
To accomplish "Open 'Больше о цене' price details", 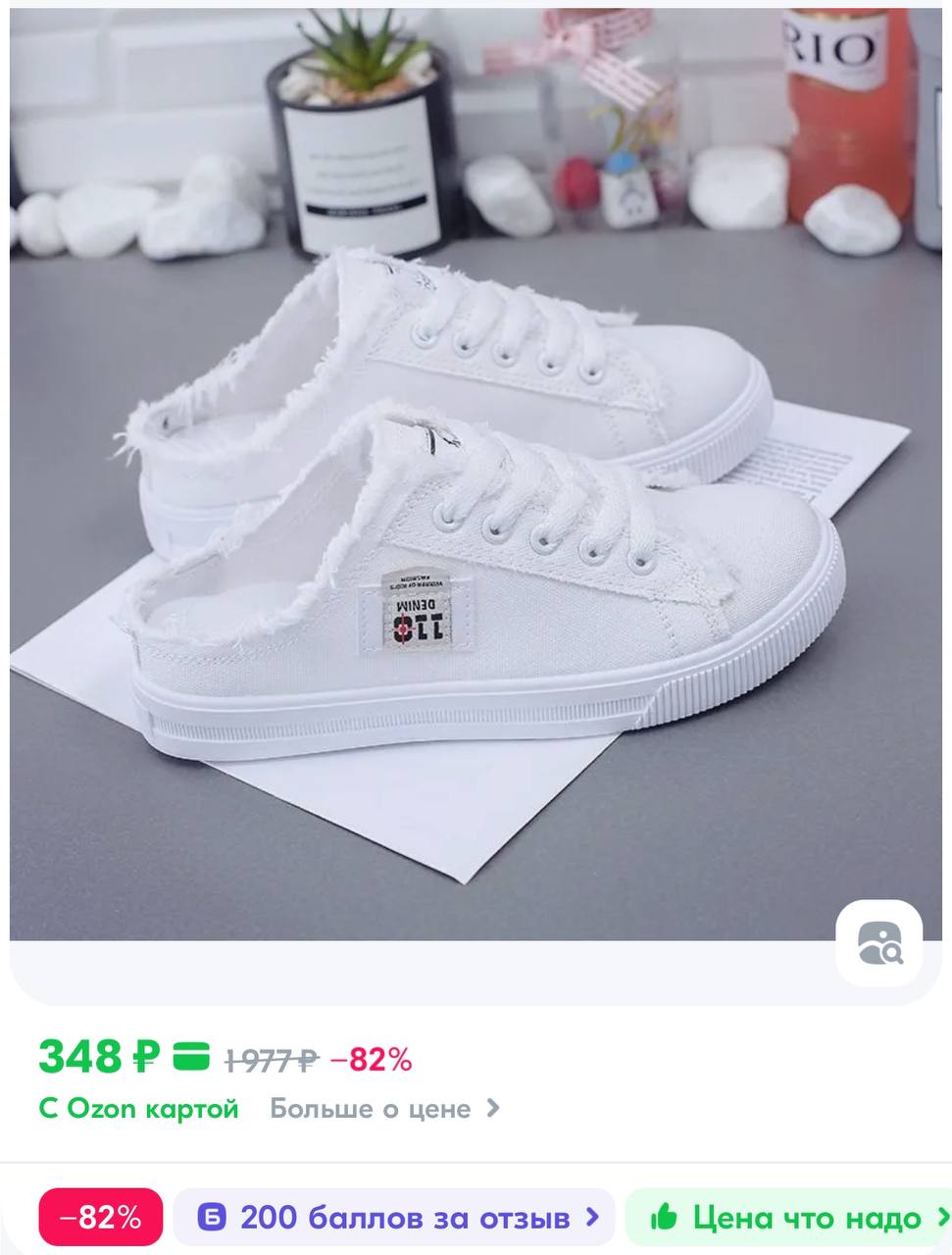I will point(384,1109).
